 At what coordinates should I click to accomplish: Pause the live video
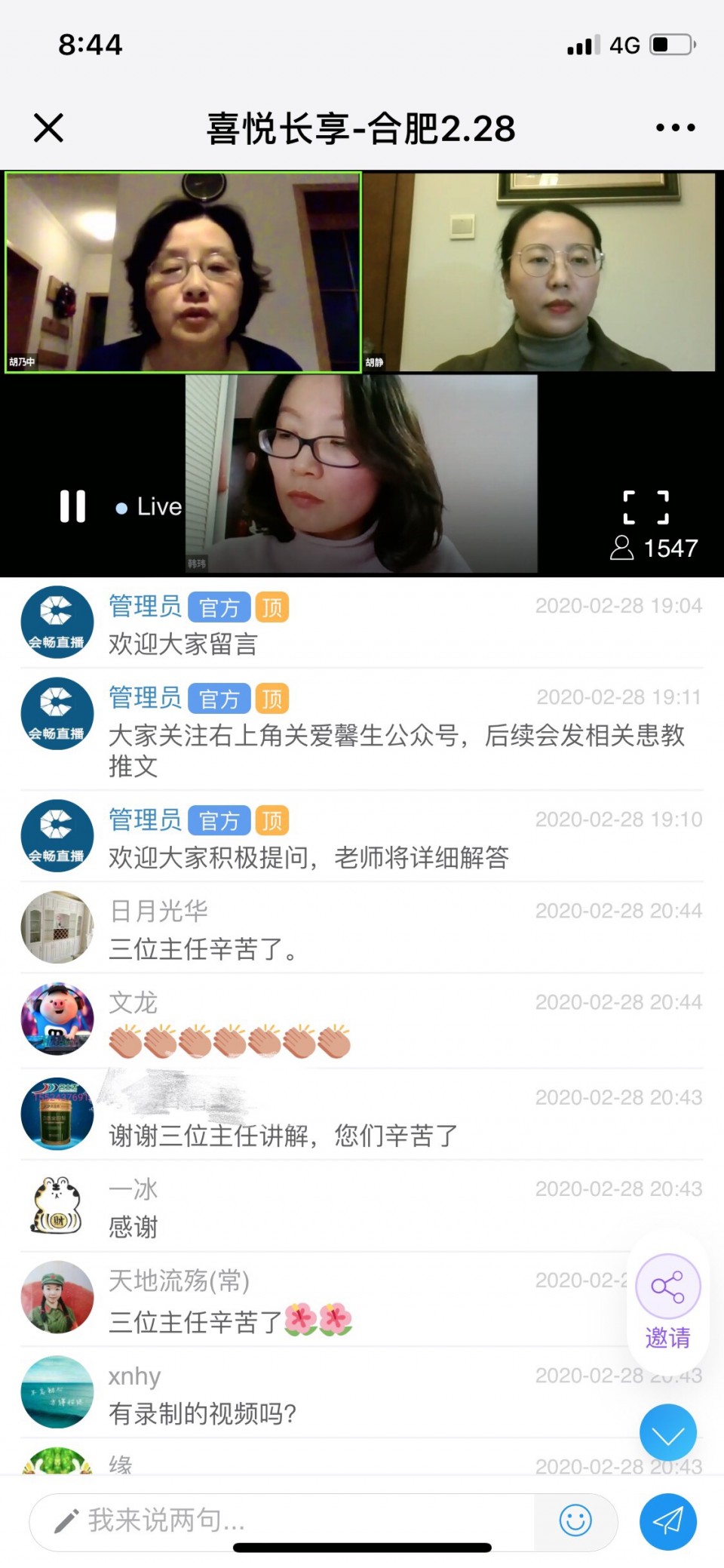(73, 506)
